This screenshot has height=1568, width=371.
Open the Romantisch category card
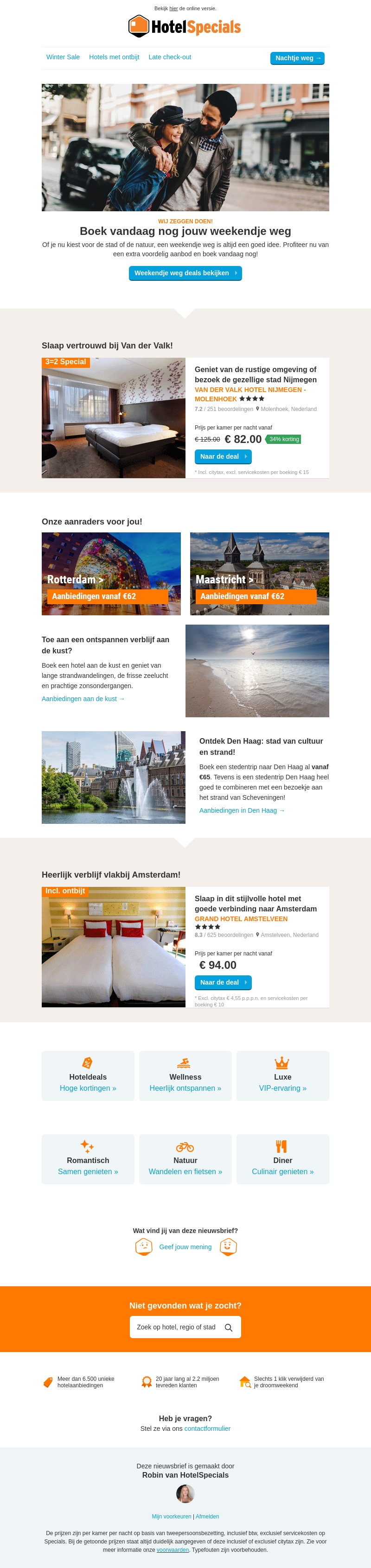click(x=88, y=1159)
